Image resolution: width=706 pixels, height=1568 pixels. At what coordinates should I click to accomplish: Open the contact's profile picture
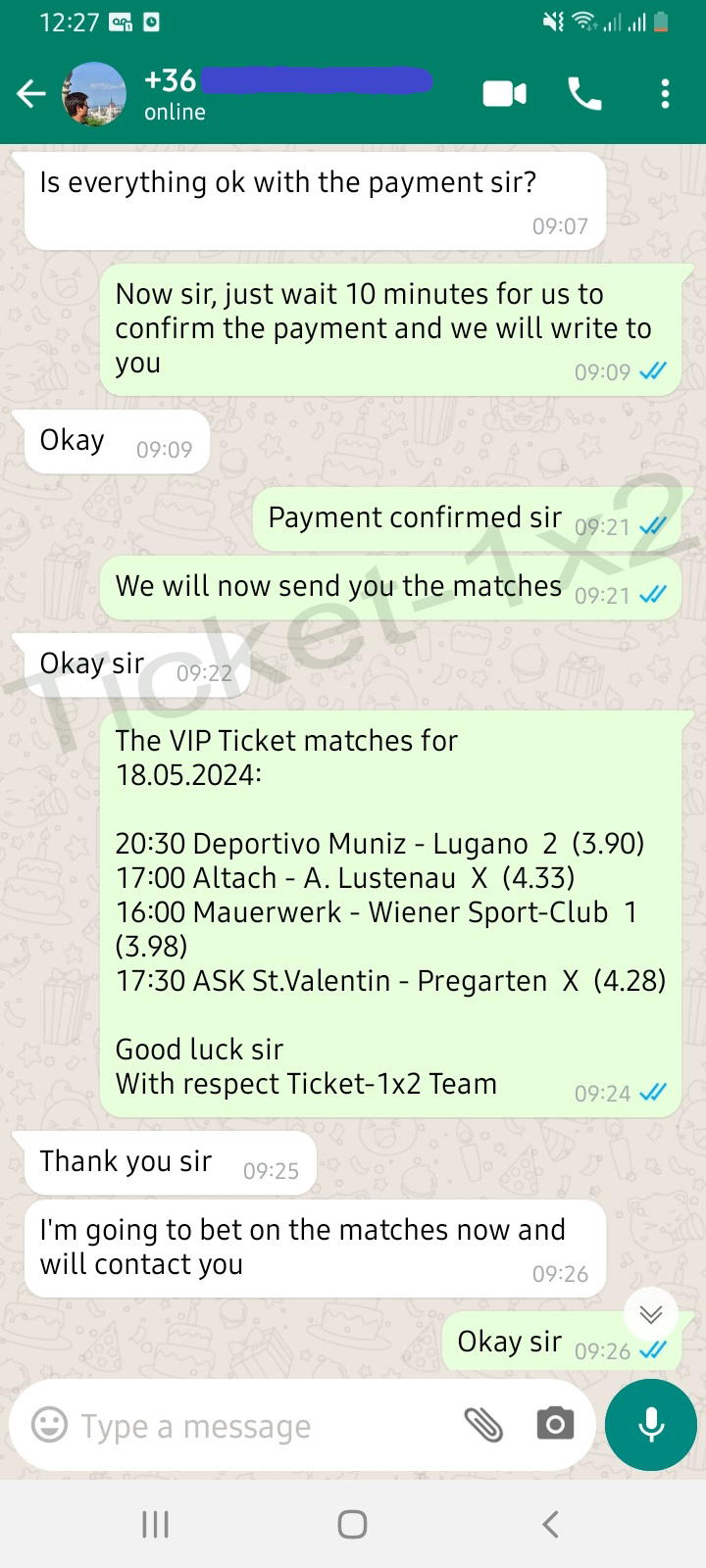click(94, 94)
